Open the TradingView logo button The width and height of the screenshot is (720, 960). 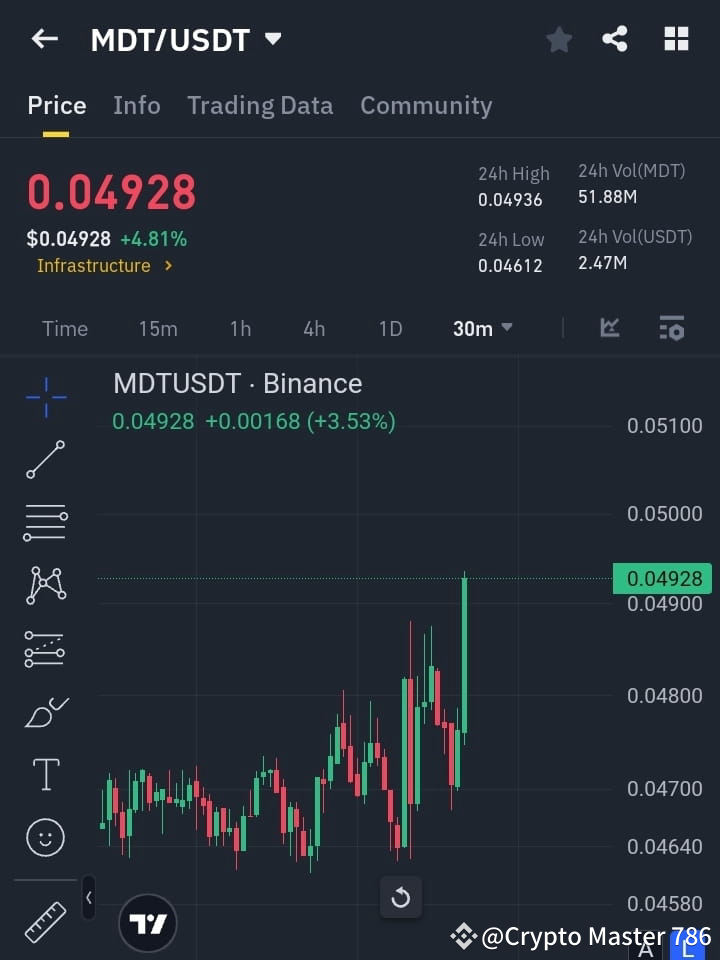[148, 922]
